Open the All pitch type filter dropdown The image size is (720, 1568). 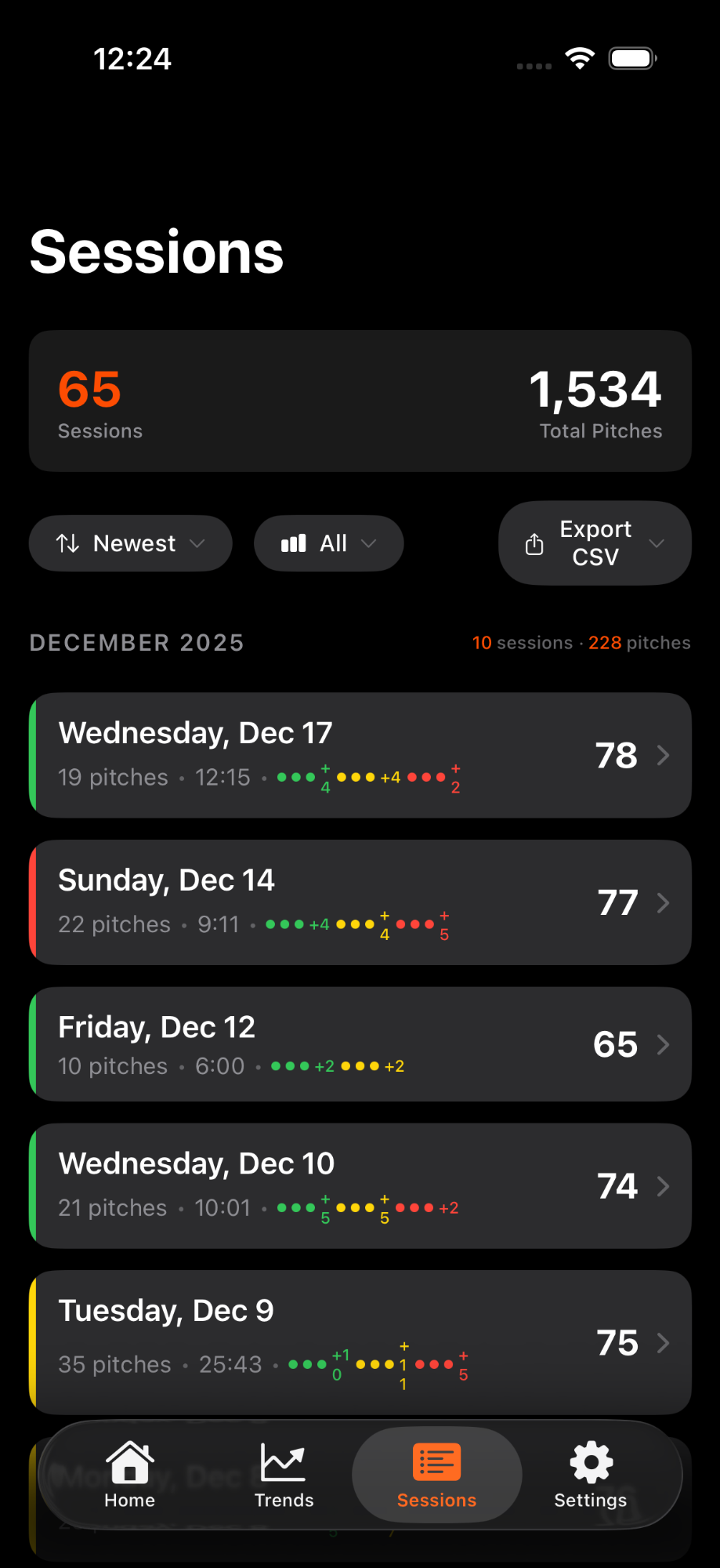click(328, 543)
